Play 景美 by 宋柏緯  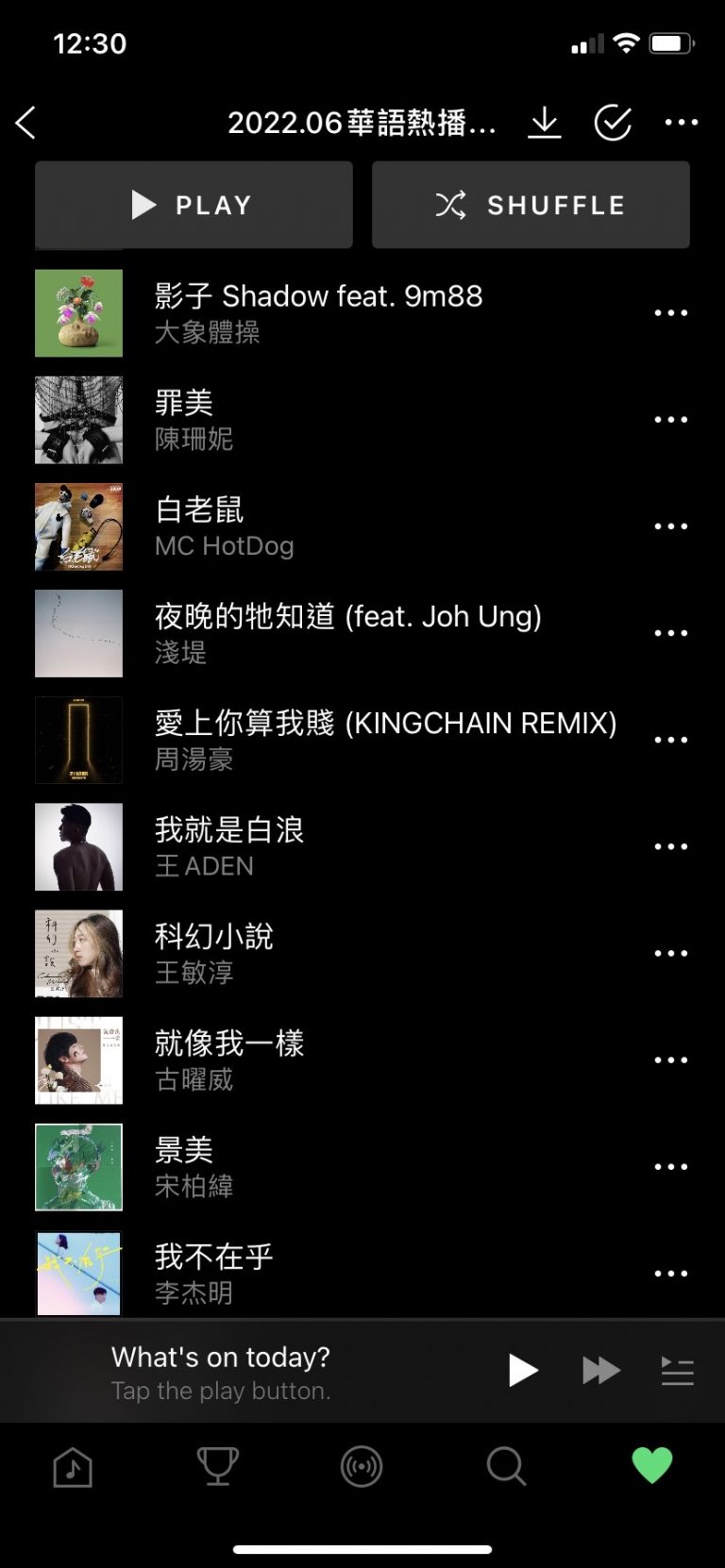pos(194,1167)
